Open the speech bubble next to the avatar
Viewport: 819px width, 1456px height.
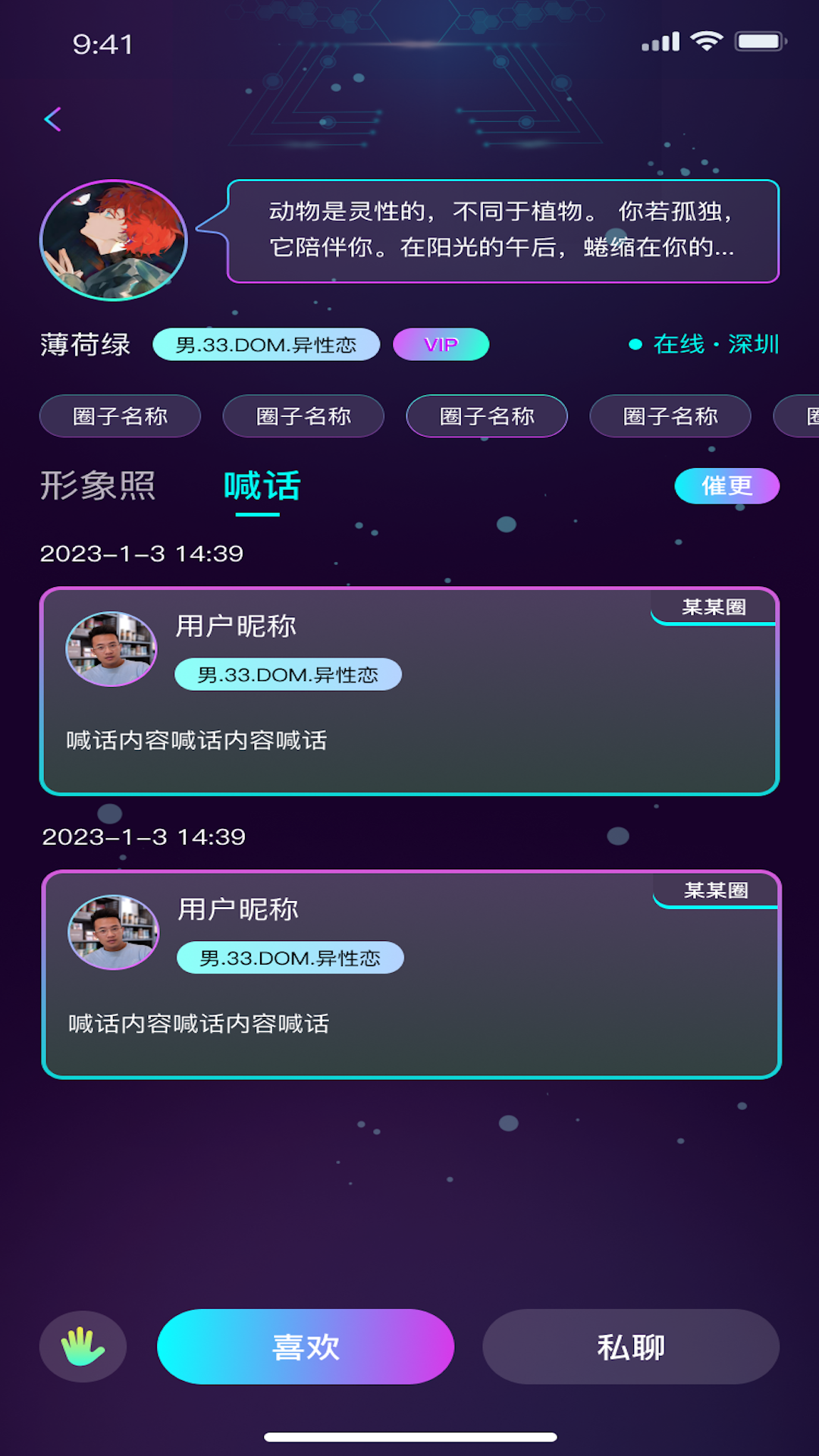(x=500, y=230)
